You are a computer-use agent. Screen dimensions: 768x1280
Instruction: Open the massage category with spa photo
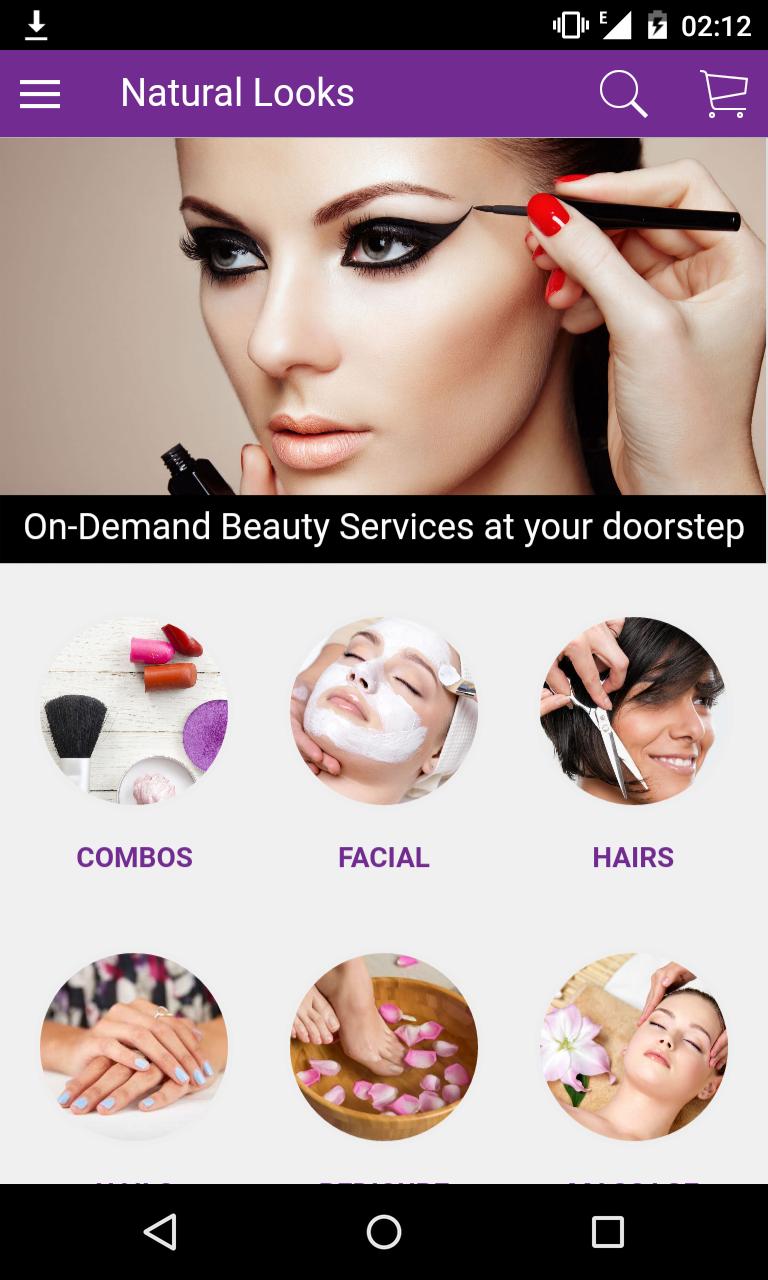pos(633,1046)
